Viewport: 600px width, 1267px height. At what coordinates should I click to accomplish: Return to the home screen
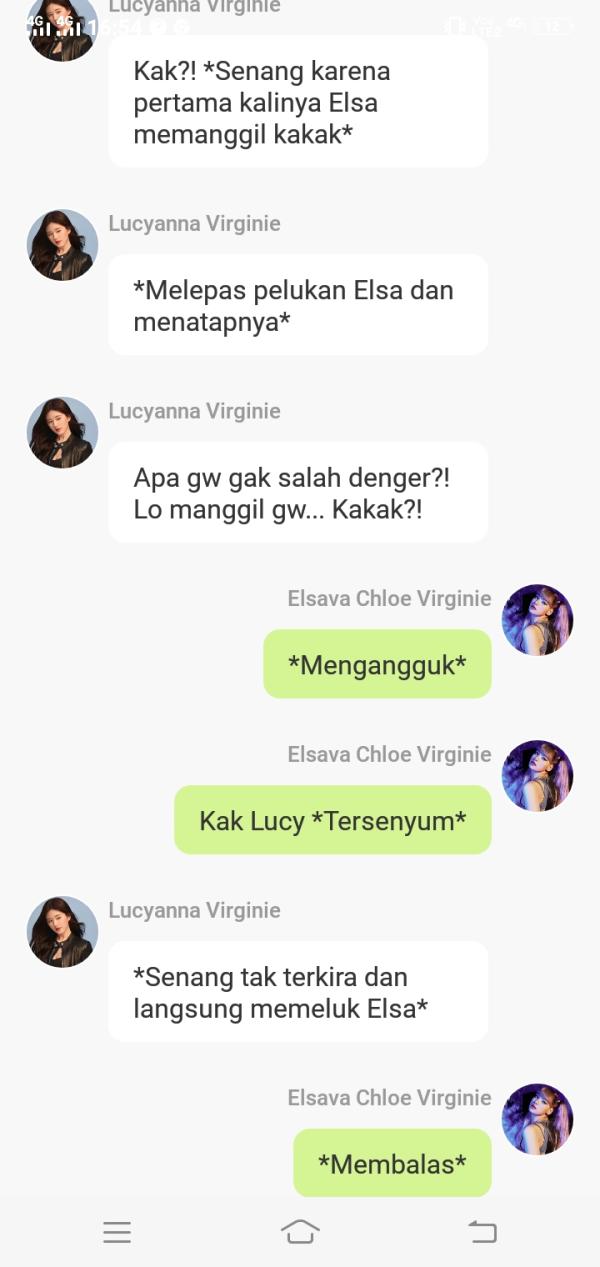pos(300,1232)
